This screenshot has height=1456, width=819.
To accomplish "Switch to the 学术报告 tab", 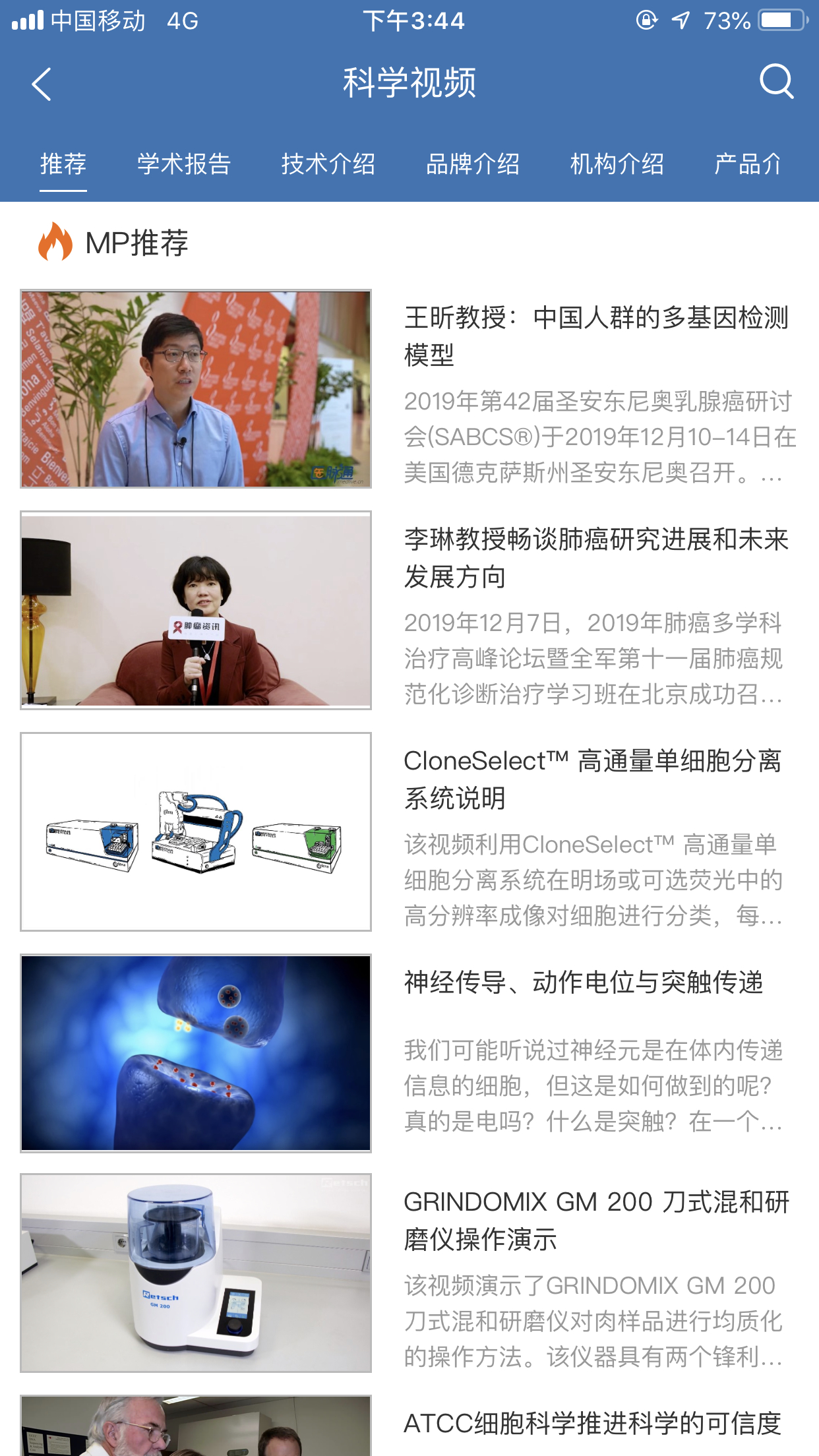I will click(x=183, y=164).
